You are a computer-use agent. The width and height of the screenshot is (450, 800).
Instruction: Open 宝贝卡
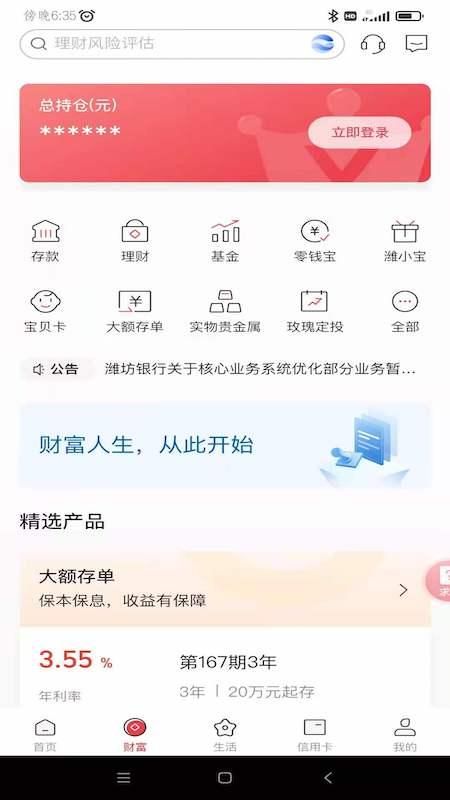click(45, 311)
